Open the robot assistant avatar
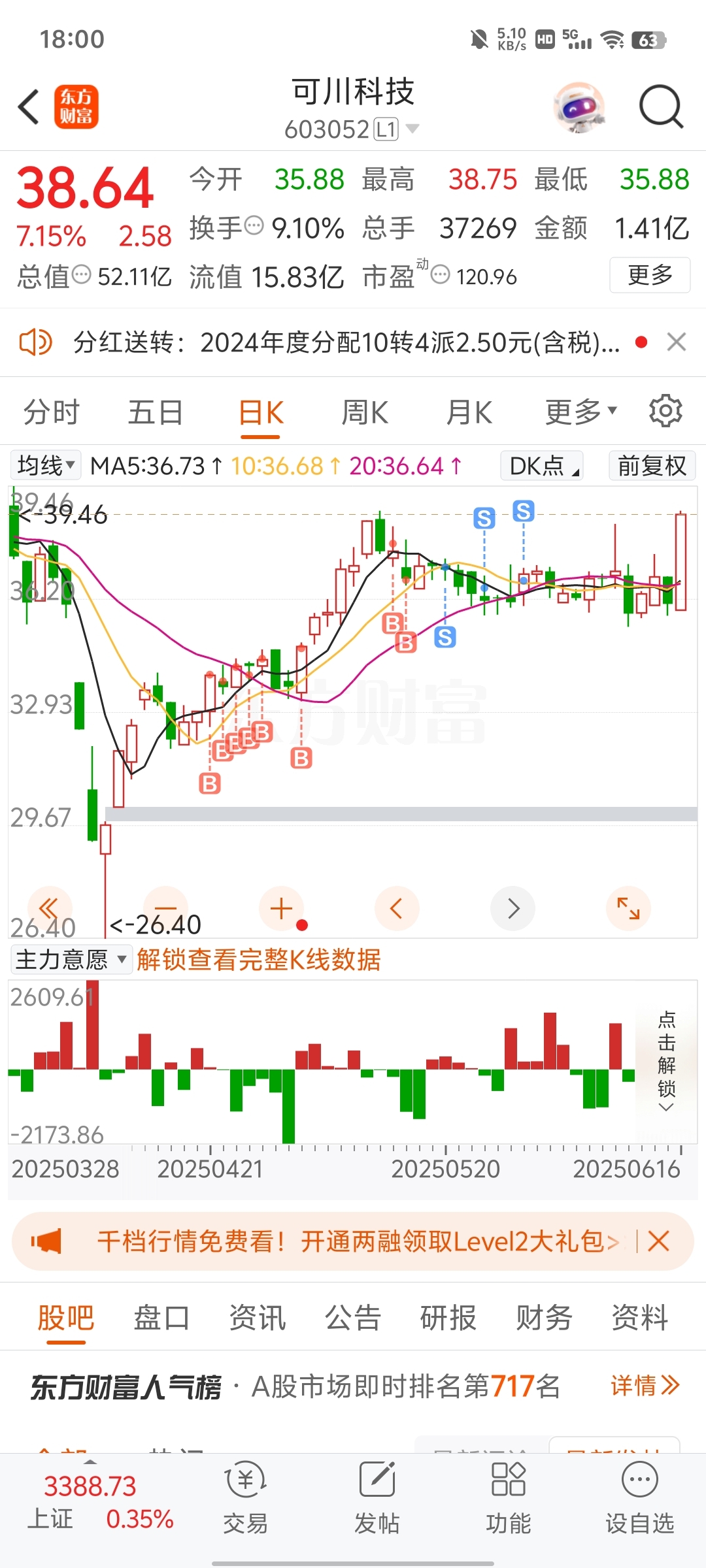The width and height of the screenshot is (706, 1568). [x=579, y=106]
